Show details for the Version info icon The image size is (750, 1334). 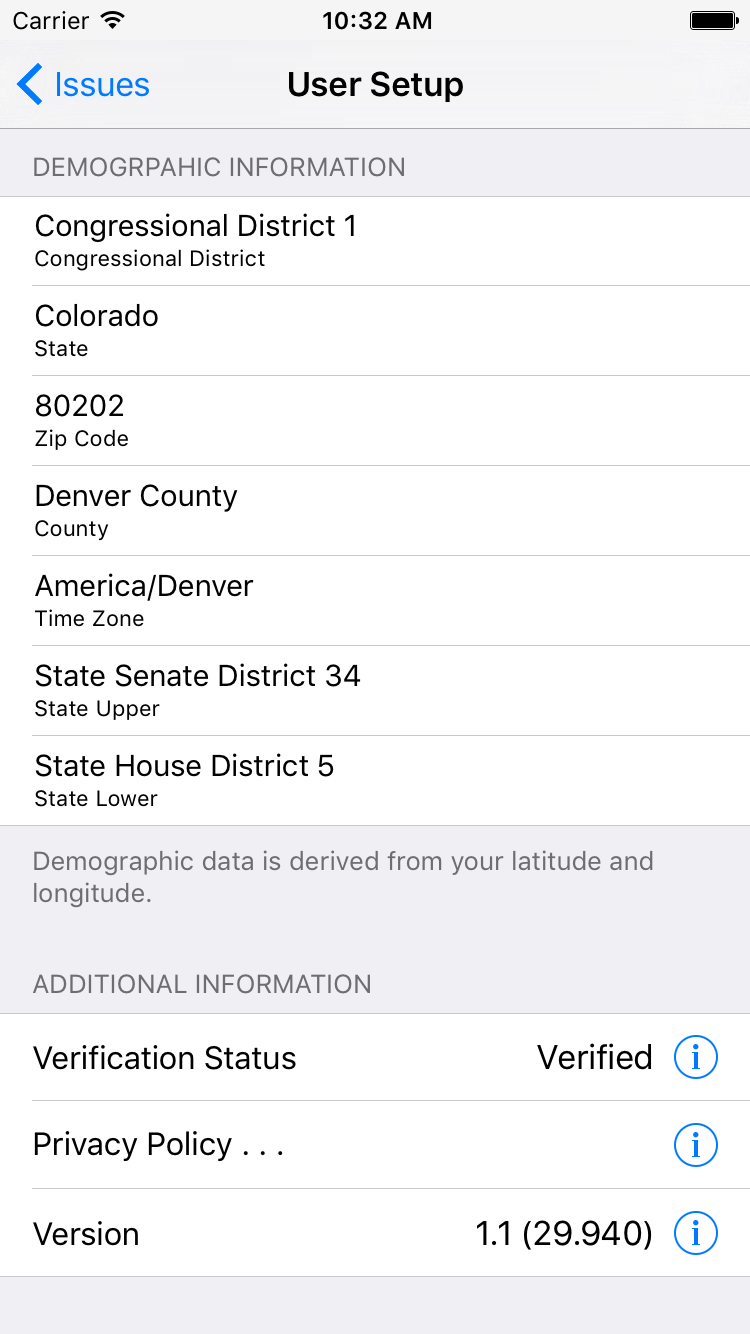696,1233
